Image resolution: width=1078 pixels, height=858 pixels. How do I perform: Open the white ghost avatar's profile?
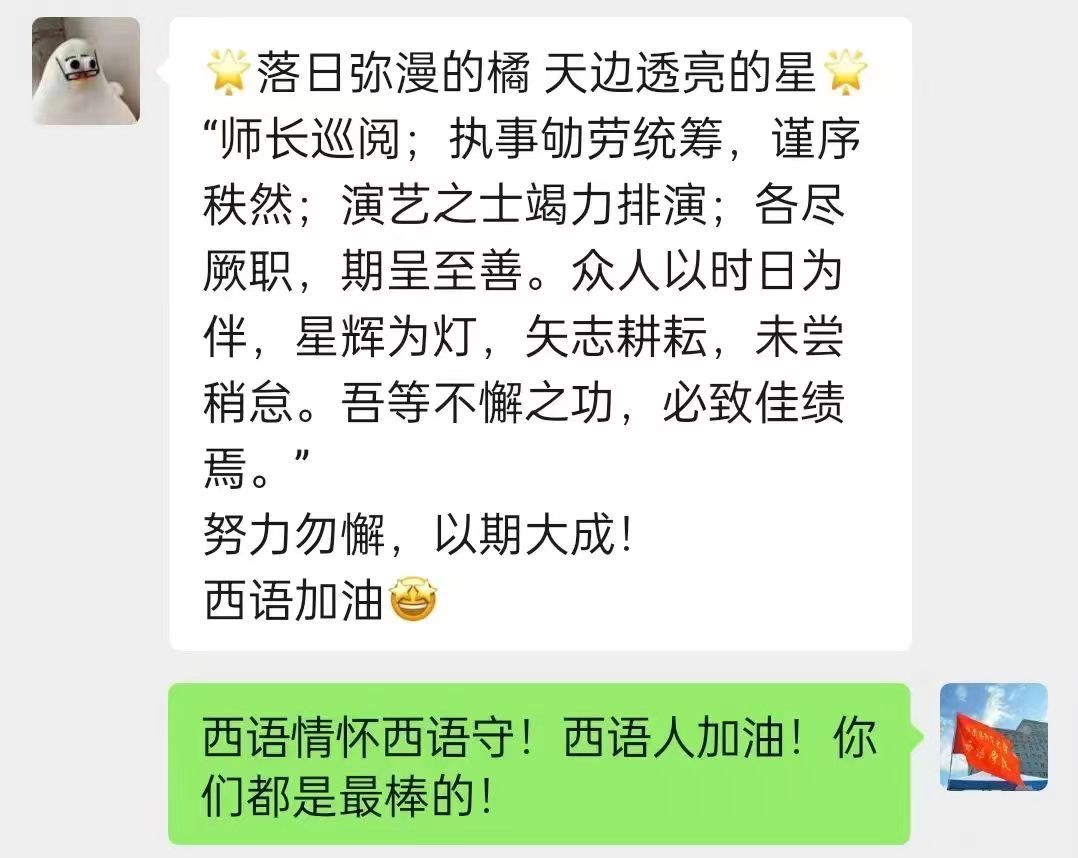[86, 71]
